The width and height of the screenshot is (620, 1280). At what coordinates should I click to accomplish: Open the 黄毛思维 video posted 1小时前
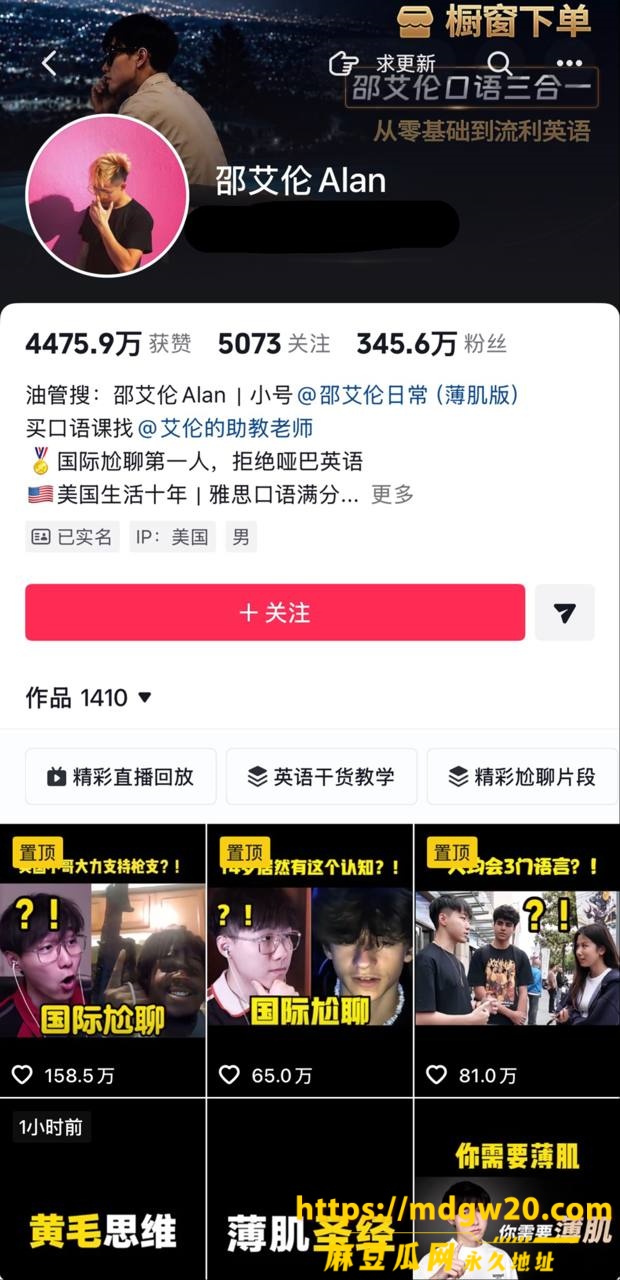(102, 1190)
